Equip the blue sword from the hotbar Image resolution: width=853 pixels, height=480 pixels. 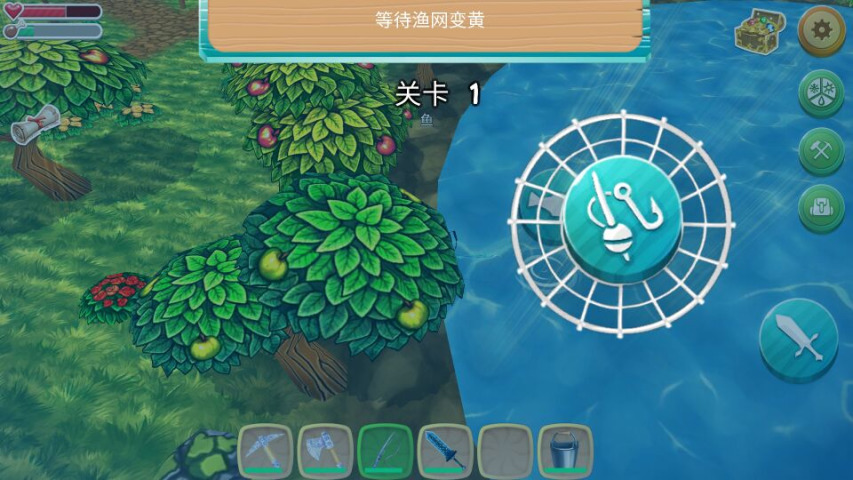[446, 451]
